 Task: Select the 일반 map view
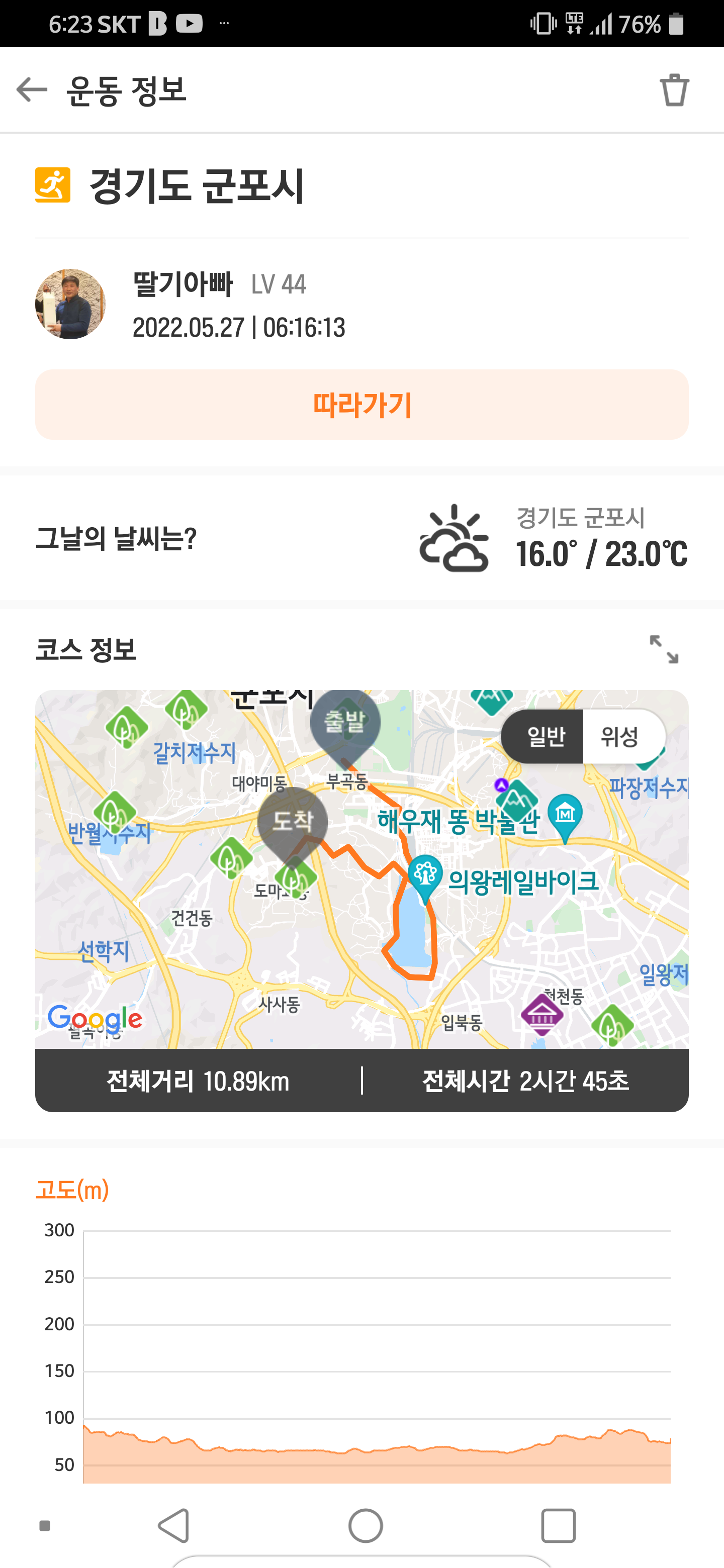(546, 737)
